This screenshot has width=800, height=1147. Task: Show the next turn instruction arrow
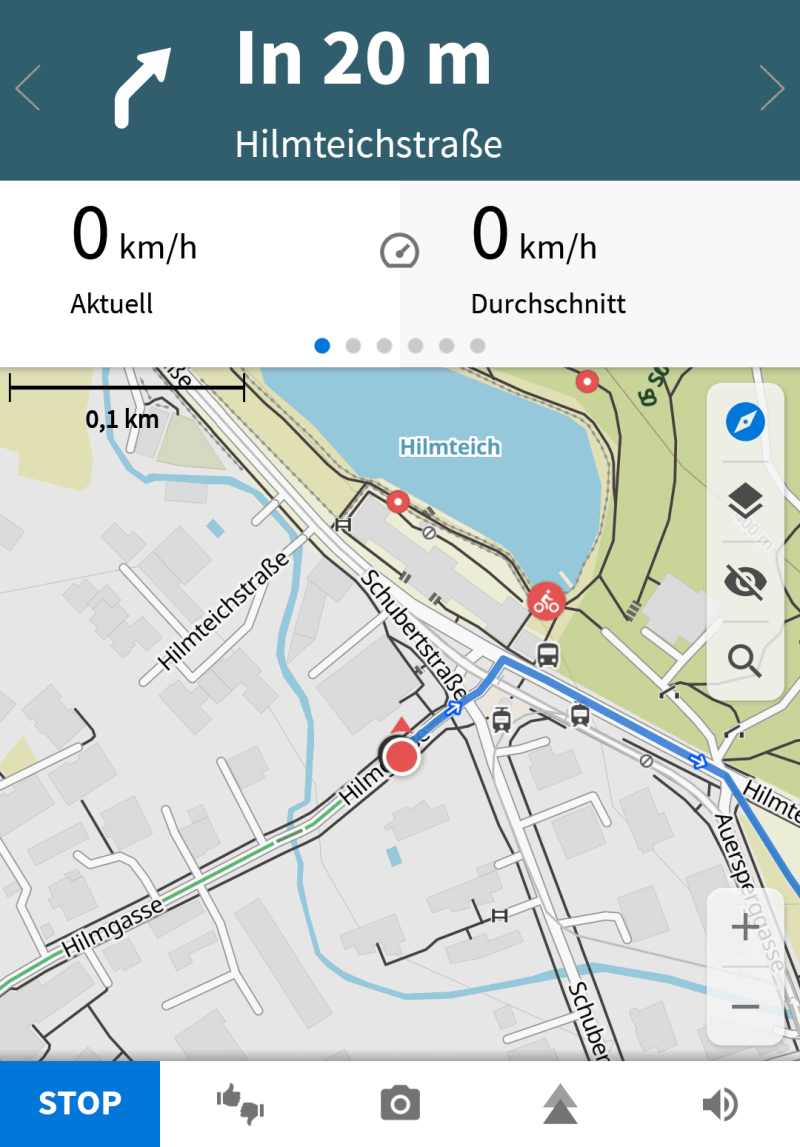tap(772, 89)
